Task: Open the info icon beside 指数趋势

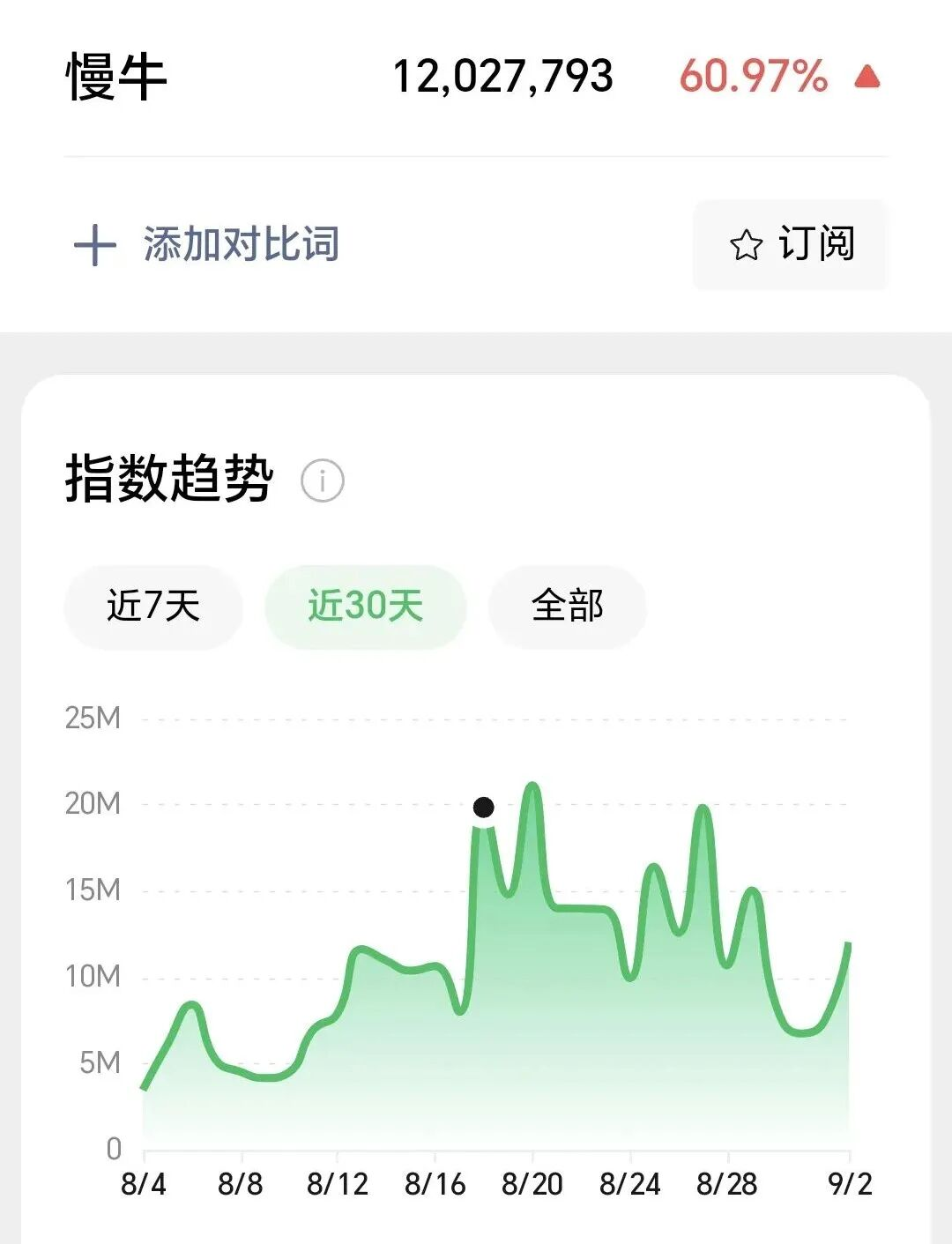Action: pos(322,480)
